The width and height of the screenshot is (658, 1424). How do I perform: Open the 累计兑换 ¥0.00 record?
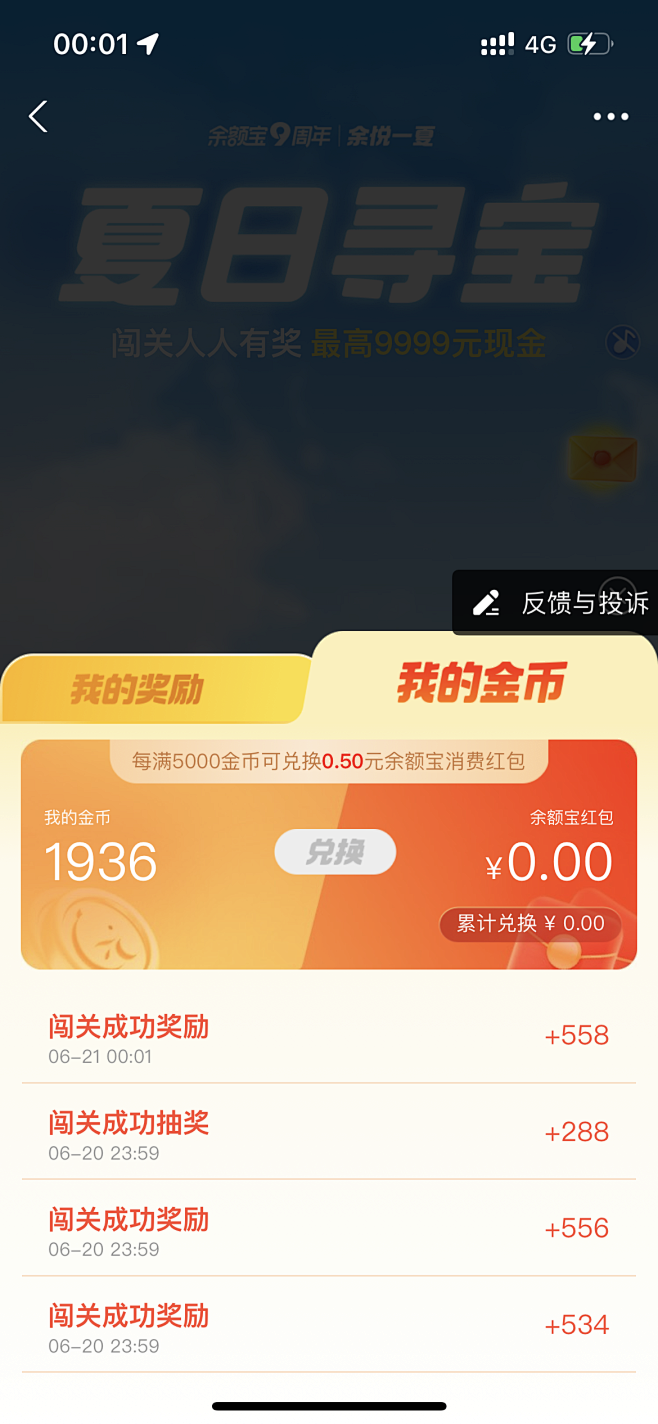coord(530,924)
